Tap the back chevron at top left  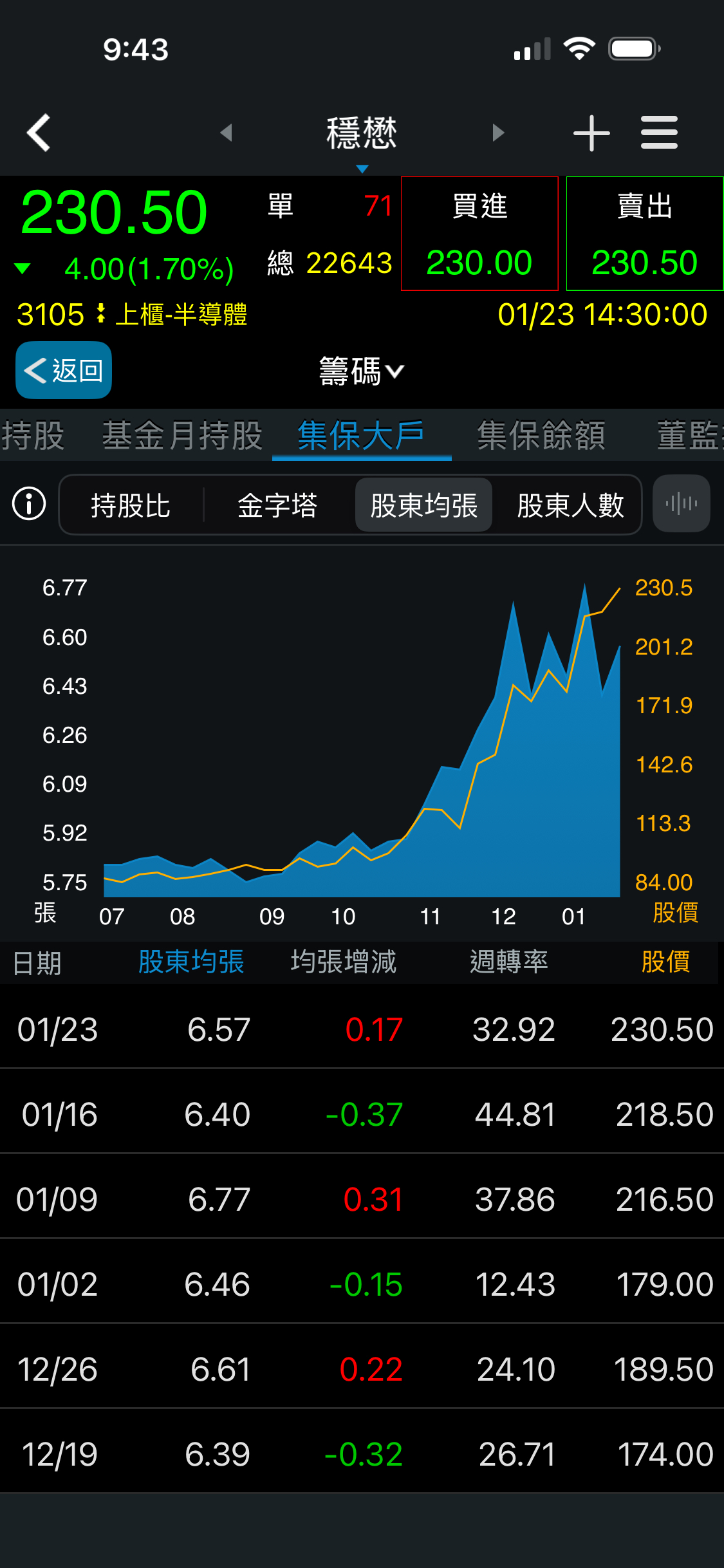[x=39, y=132]
